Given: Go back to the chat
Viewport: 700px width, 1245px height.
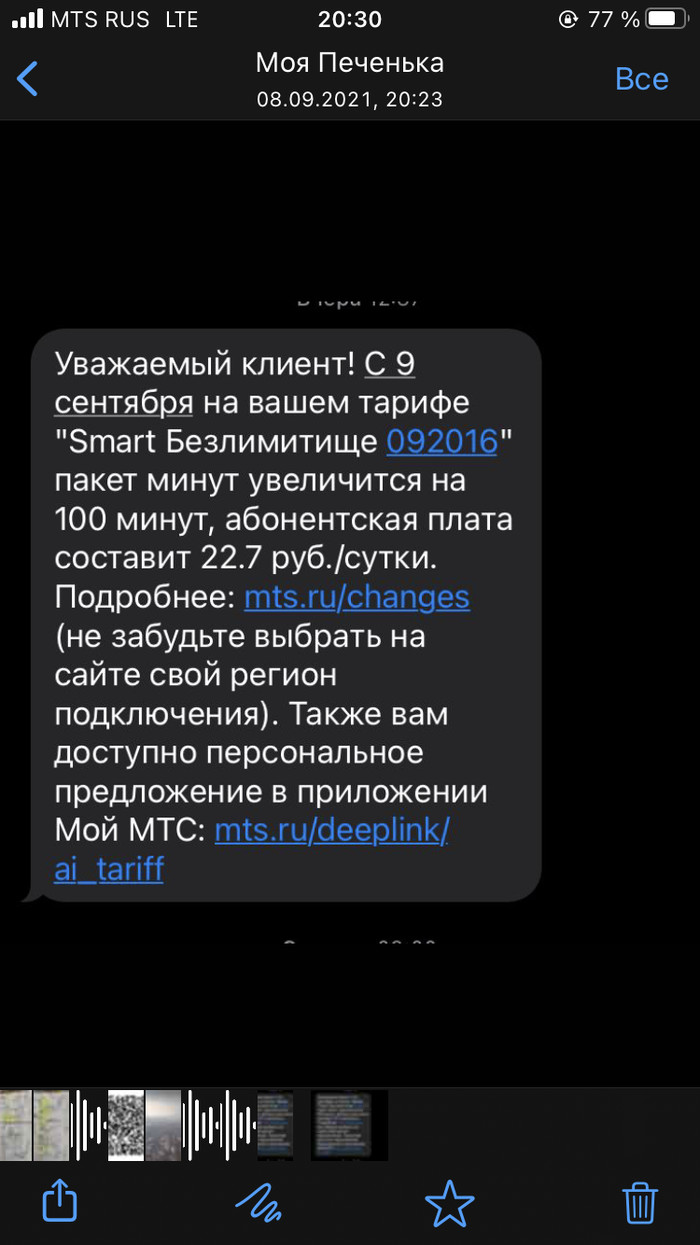Looking at the screenshot, I should tap(28, 79).
